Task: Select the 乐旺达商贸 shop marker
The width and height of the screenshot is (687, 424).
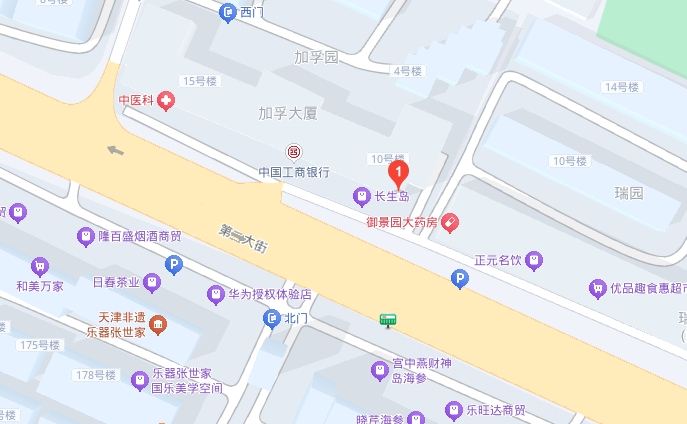Action: click(x=457, y=409)
